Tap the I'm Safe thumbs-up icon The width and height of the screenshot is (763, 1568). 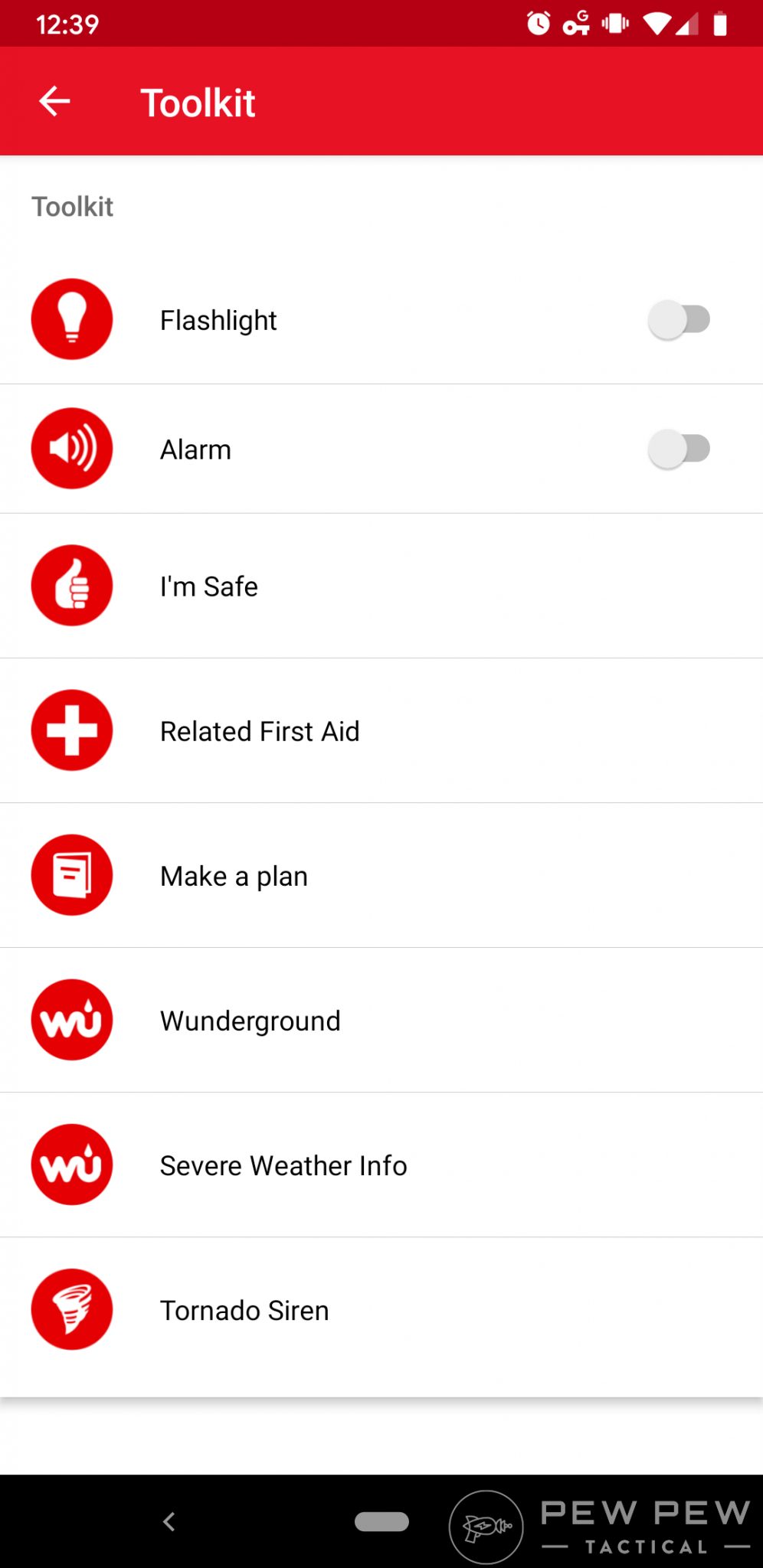(71, 585)
